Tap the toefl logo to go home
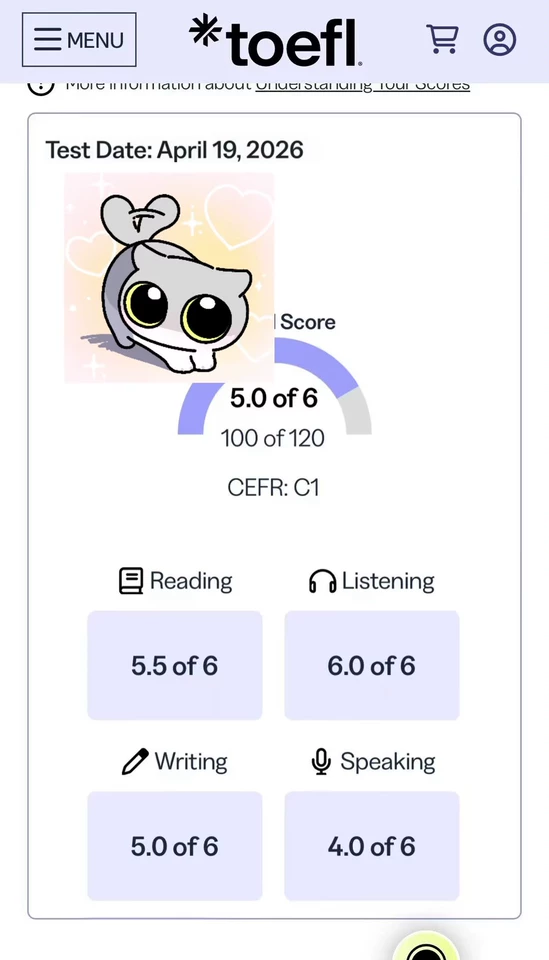Viewport: 549px width, 960px height. (275, 41)
